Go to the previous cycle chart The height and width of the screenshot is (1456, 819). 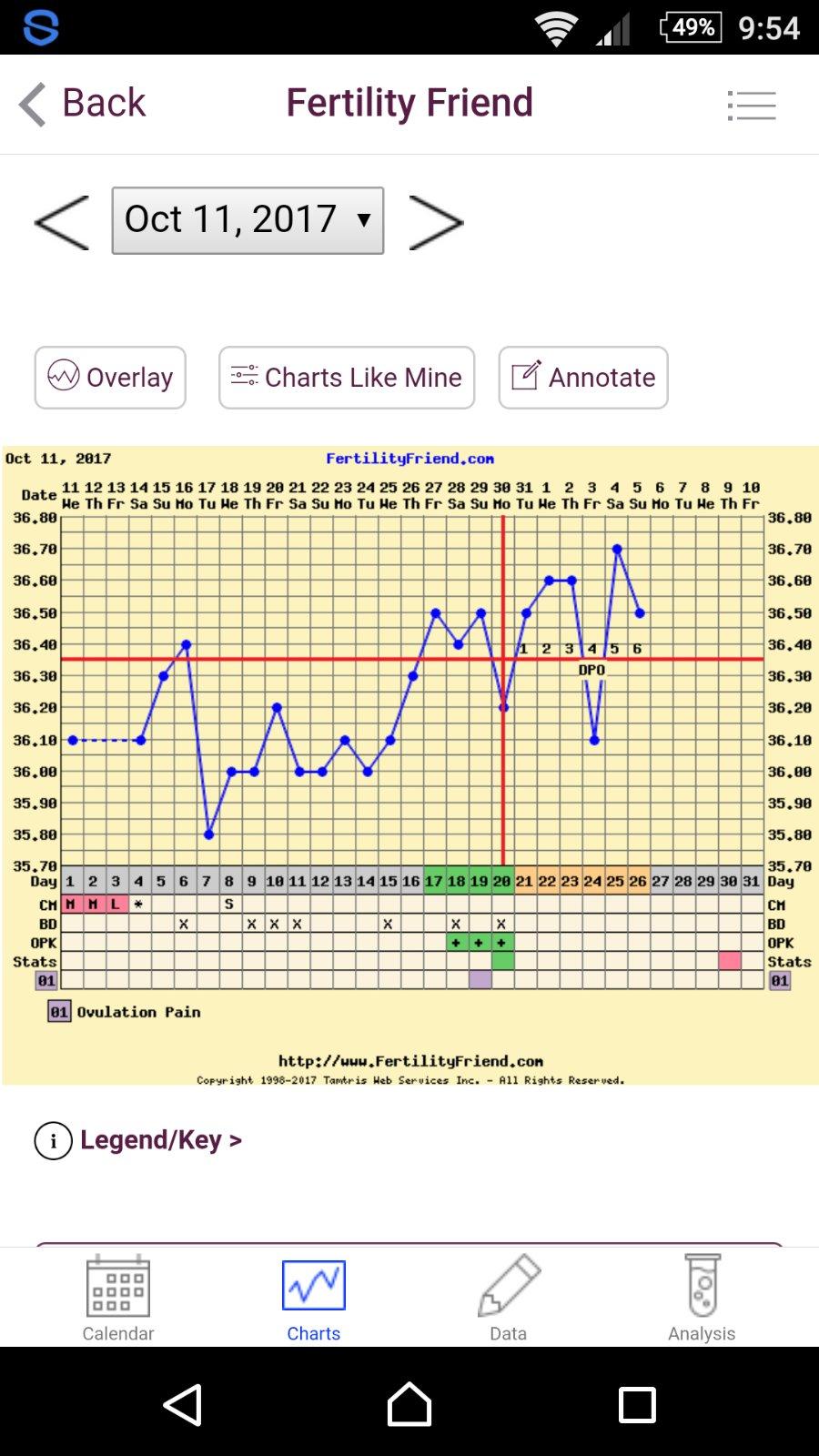[62, 222]
